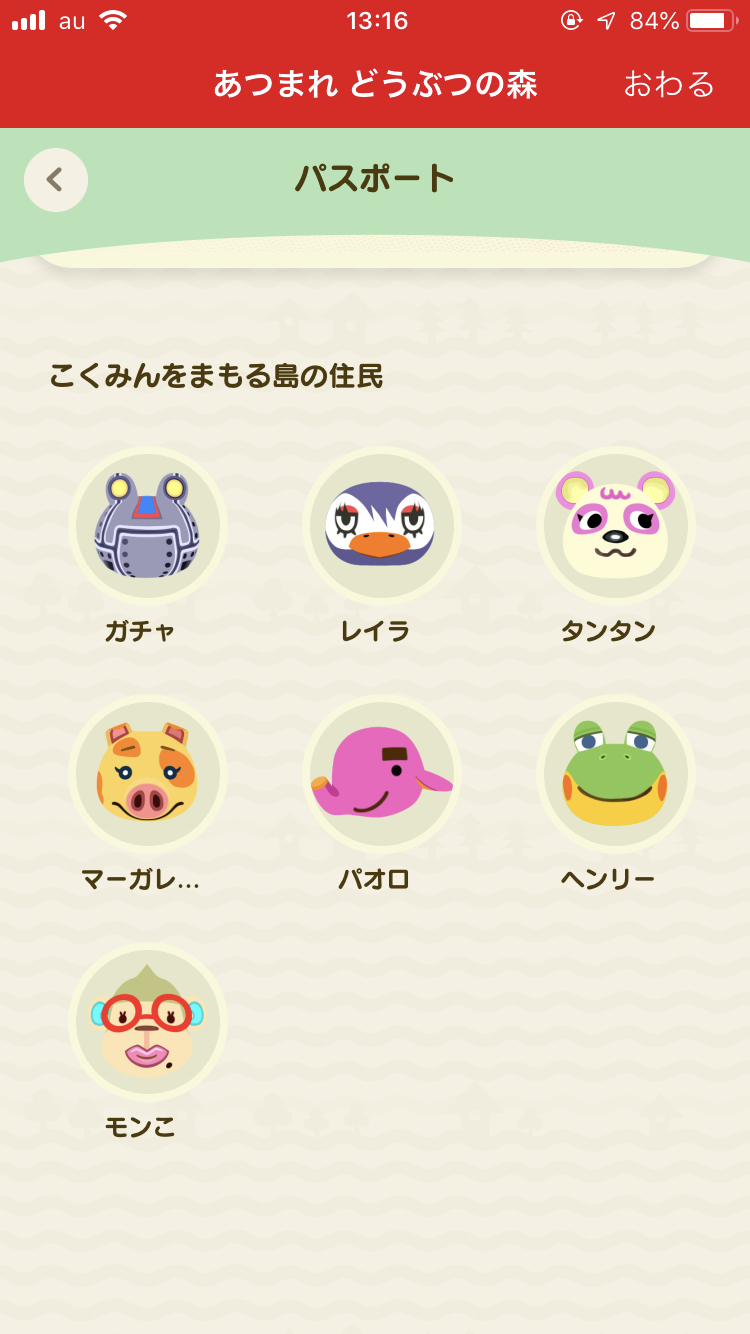The height and width of the screenshot is (1334, 750).
Task: Open the マーガレ… resident icon
Action: click(x=148, y=774)
